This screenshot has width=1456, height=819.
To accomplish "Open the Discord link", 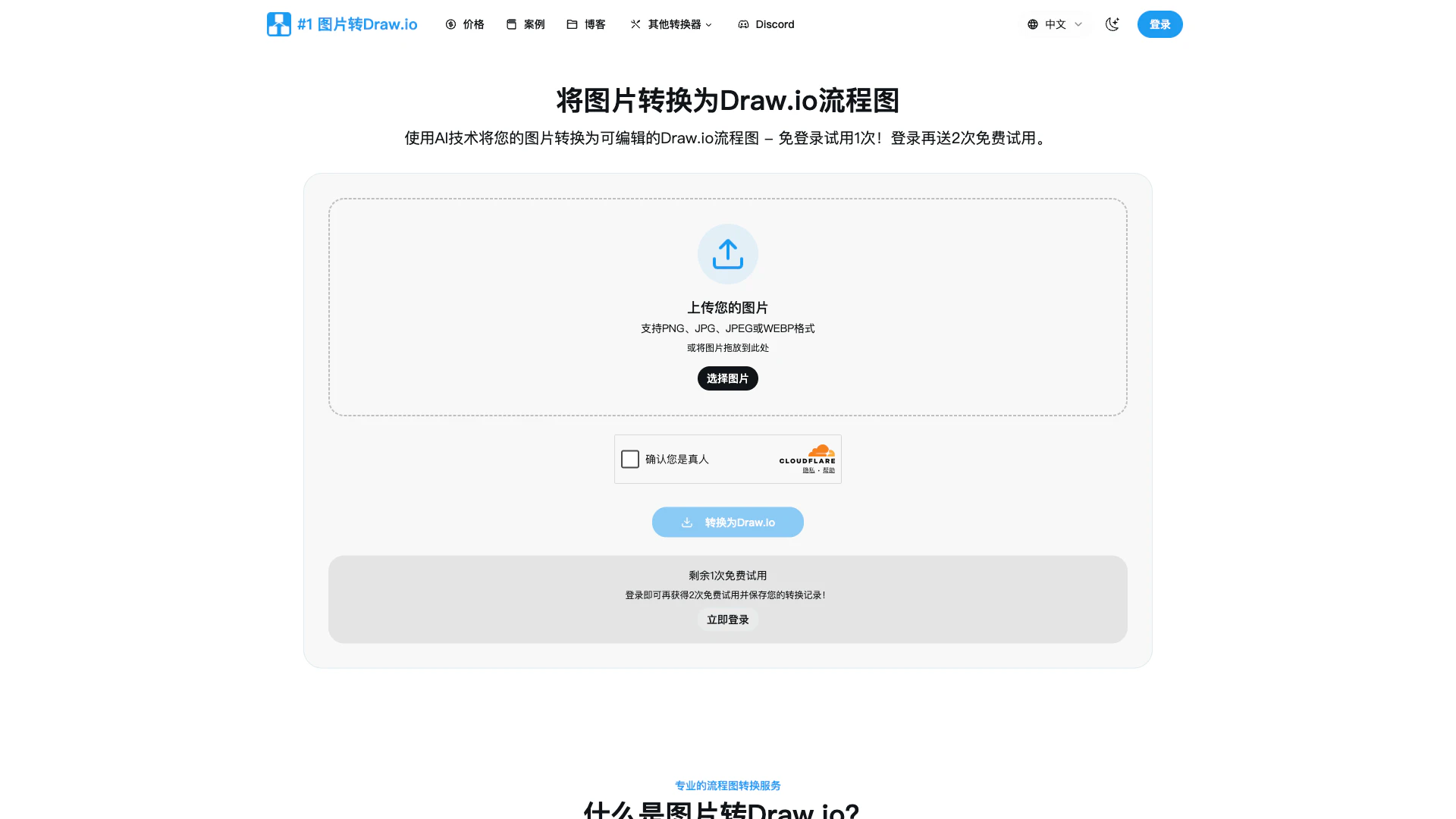I will point(766,24).
